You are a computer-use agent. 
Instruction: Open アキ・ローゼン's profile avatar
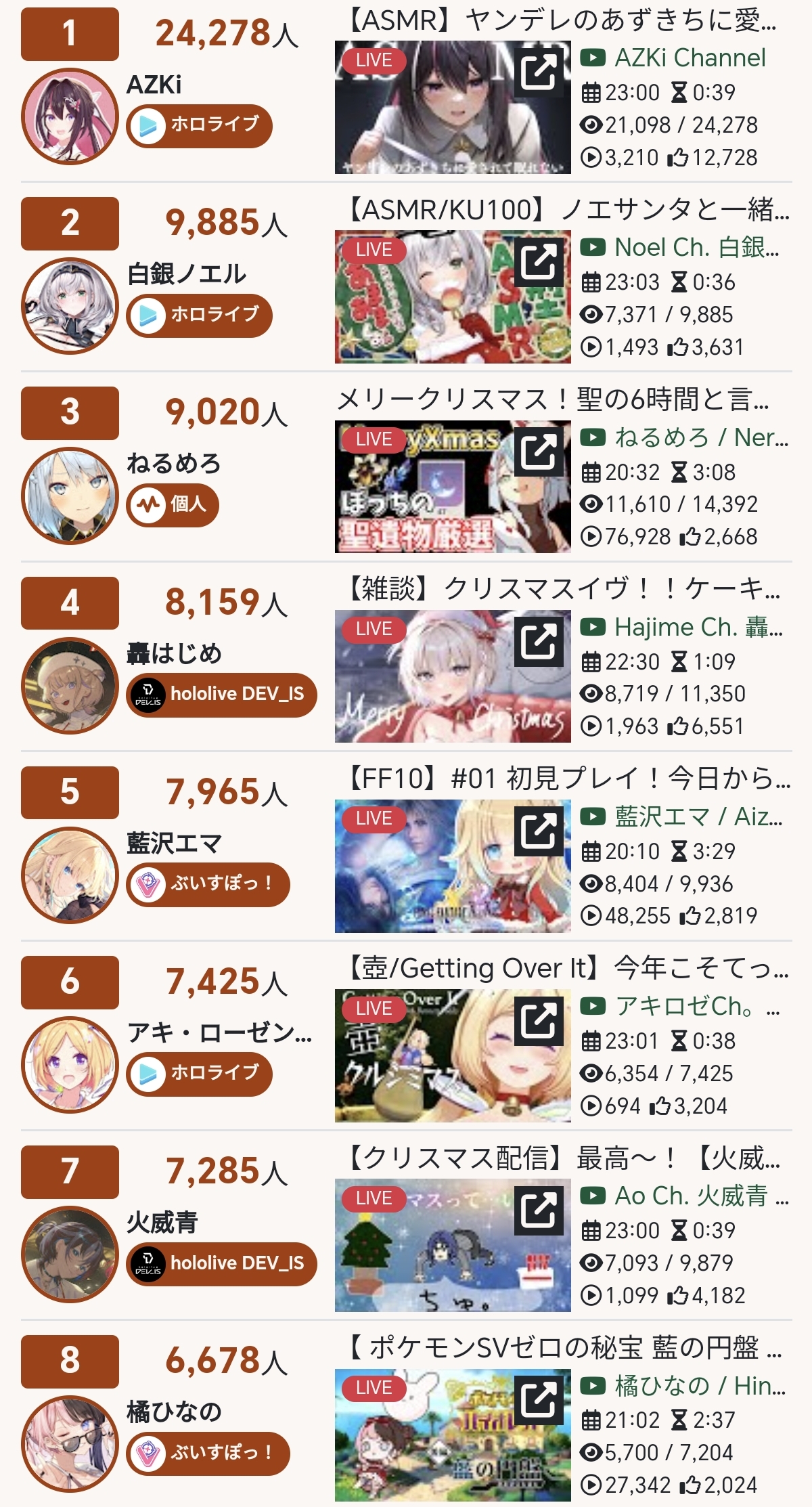pos(70,1065)
